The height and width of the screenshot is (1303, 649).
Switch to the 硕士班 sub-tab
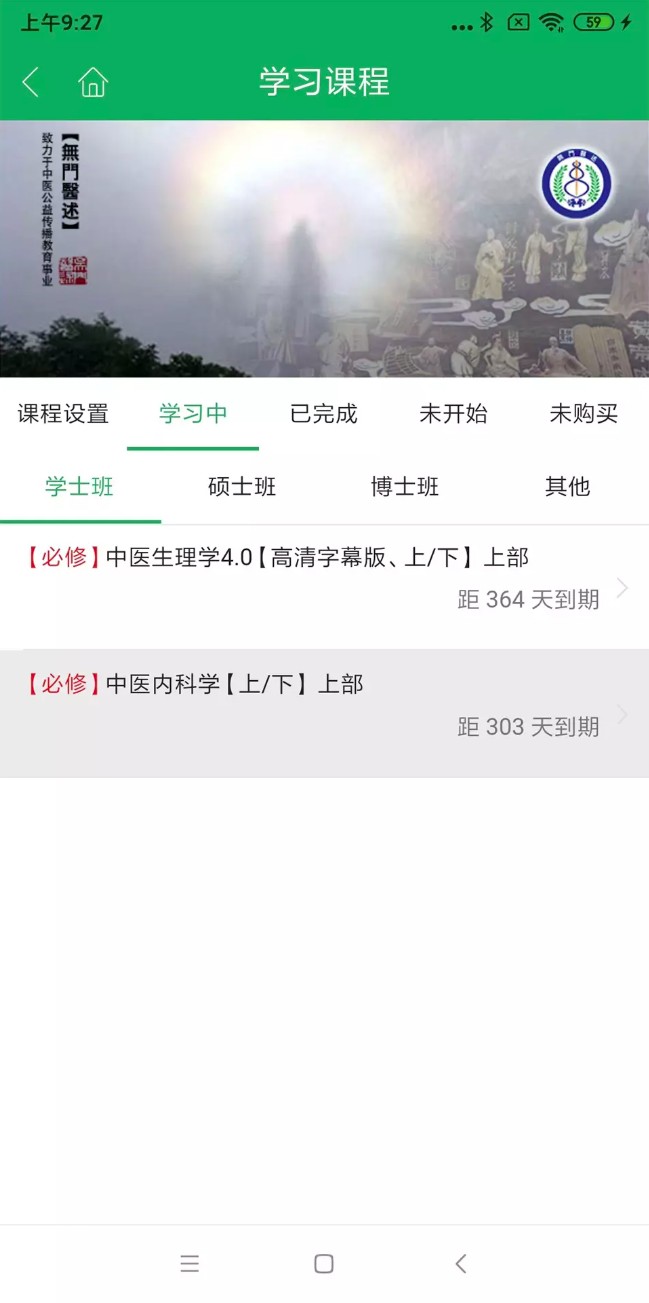242,487
